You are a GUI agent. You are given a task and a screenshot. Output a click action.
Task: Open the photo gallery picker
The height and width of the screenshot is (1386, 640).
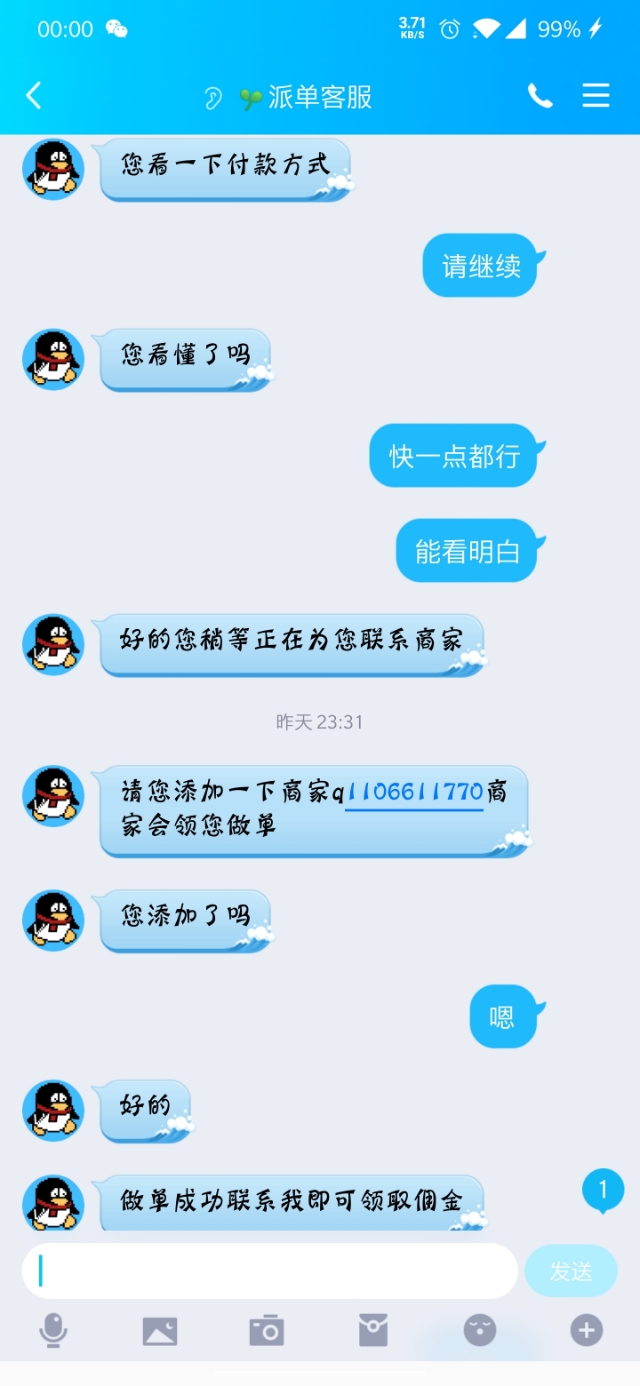pyautogui.click(x=160, y=1330)
